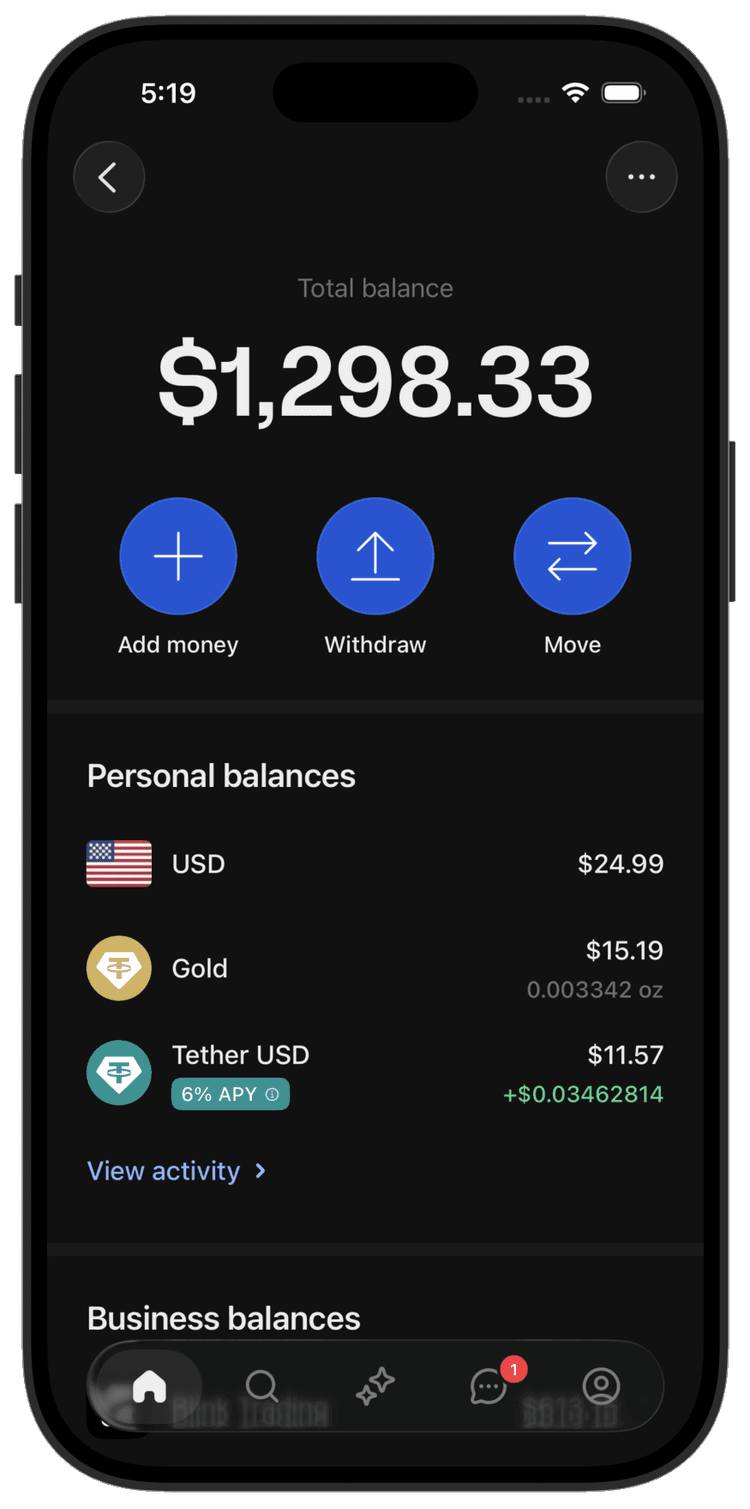Tap the Add money plus icon
This screenshot has width=750, height=1509.
click(178, 556)
